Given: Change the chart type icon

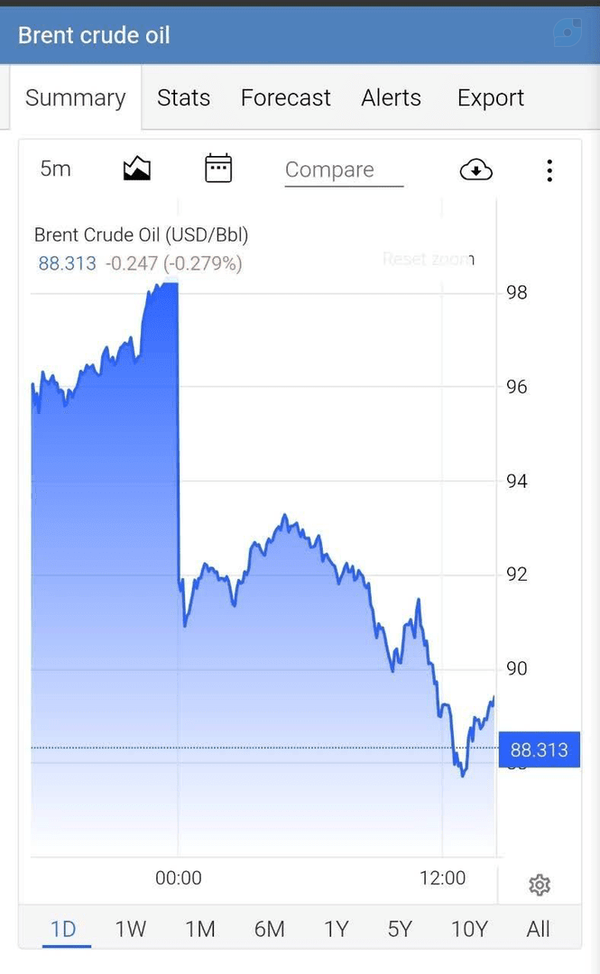Looking at the screenshot, I should tap(137, 168).
